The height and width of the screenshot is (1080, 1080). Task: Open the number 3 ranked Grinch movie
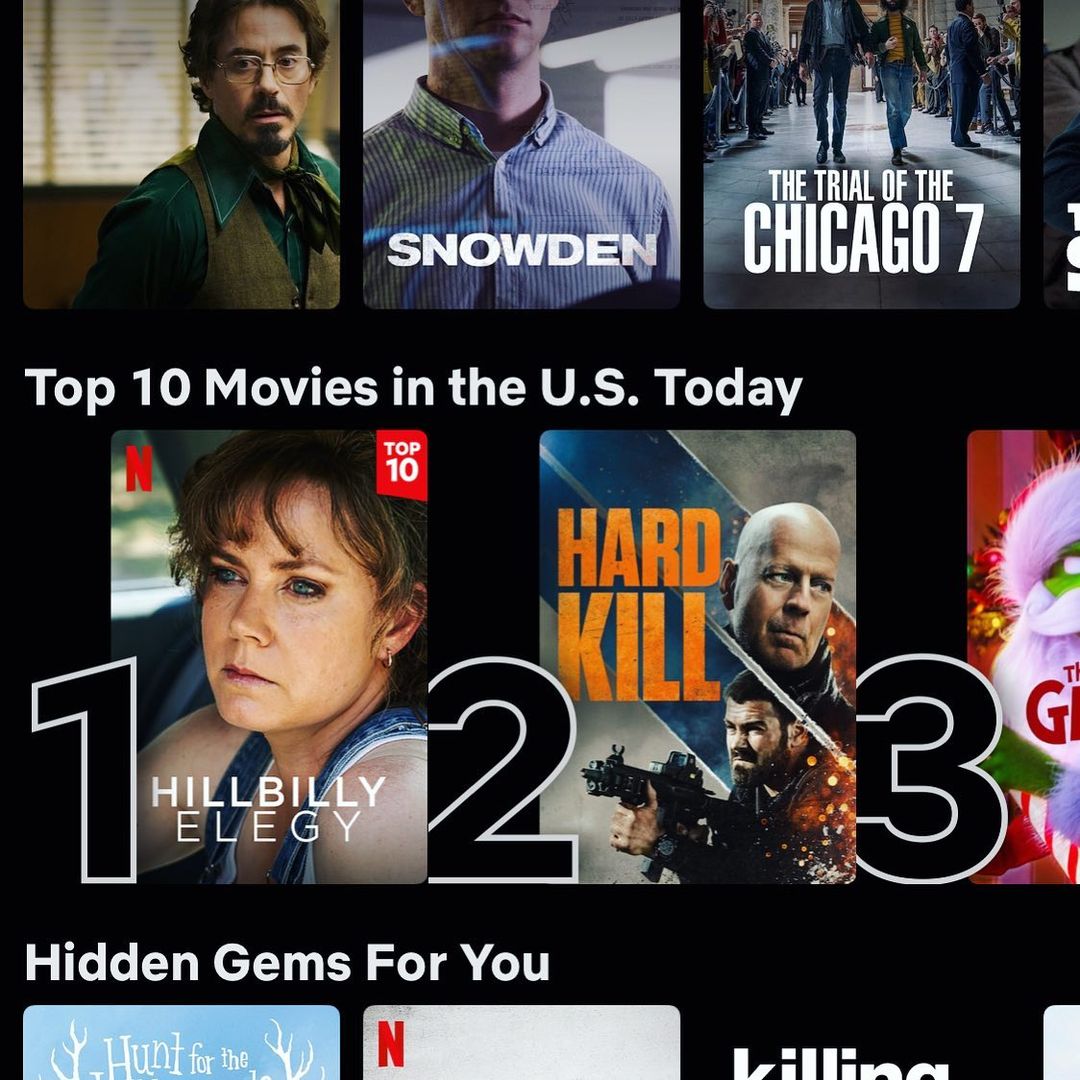tap(1024, 656)
